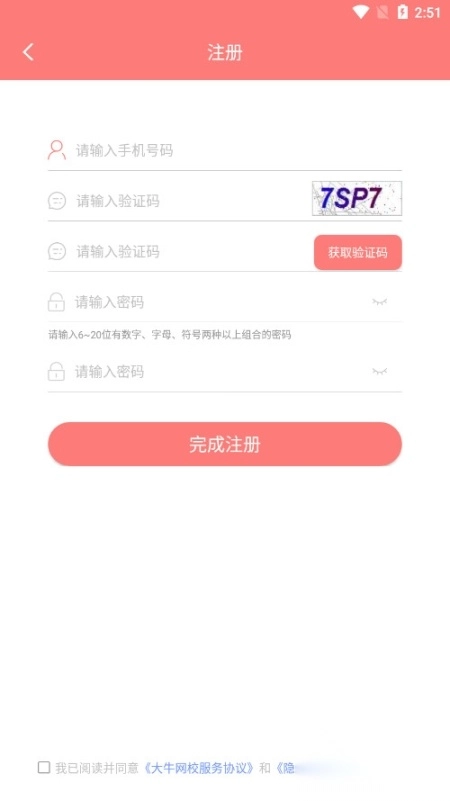Viewport: 450px width, 801px height.
Task: Go back using the top-left arrow
Action: [28, 52]
